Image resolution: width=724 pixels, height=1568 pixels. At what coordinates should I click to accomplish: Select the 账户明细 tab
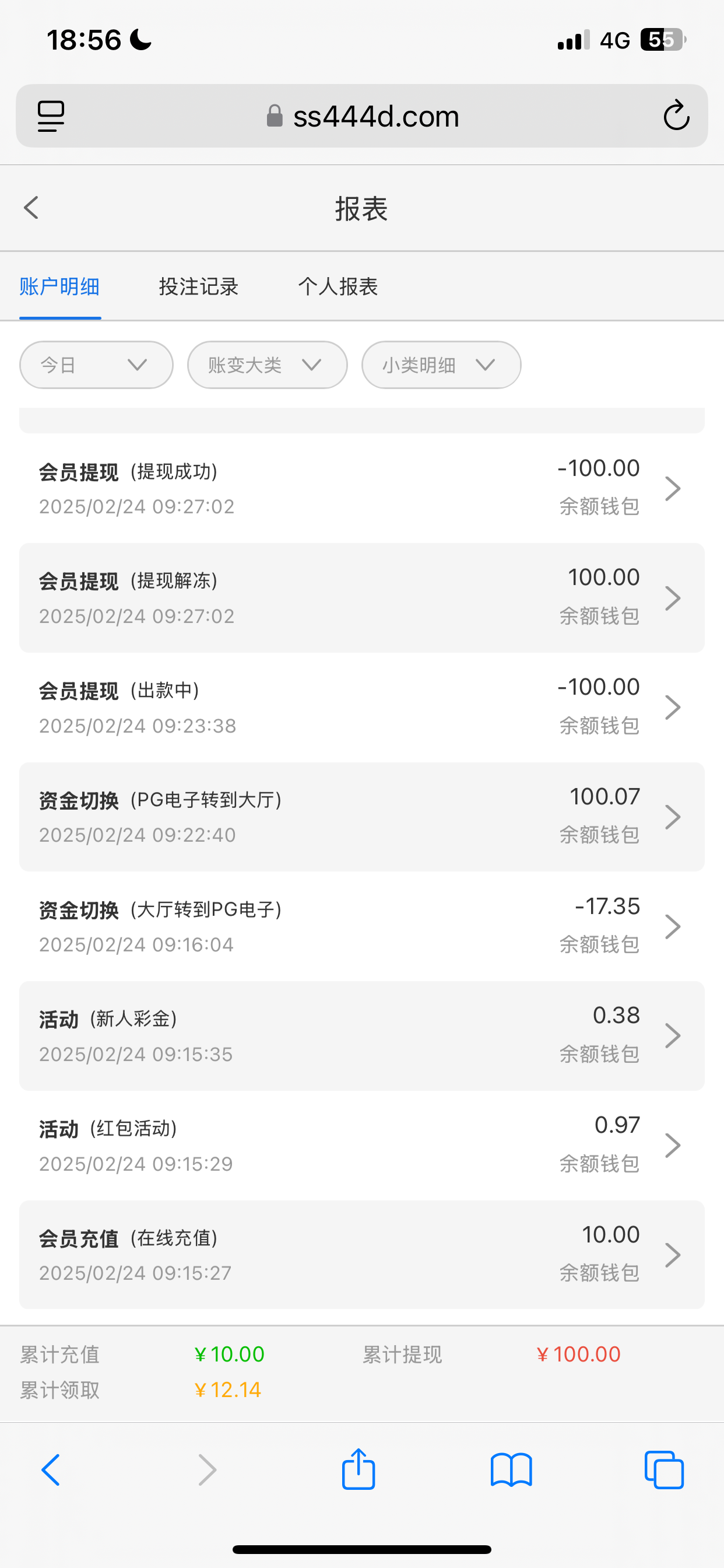tap(59, 286)
